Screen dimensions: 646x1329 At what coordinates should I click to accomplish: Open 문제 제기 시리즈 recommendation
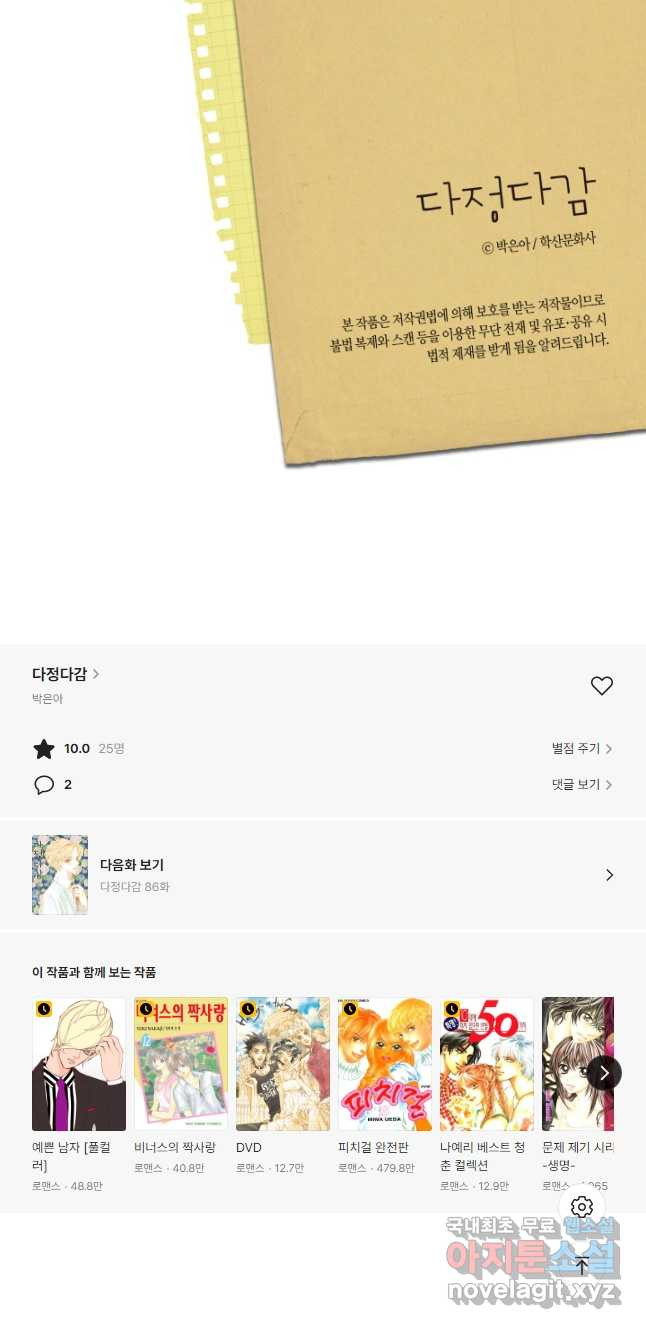[x=574, y=1064]
